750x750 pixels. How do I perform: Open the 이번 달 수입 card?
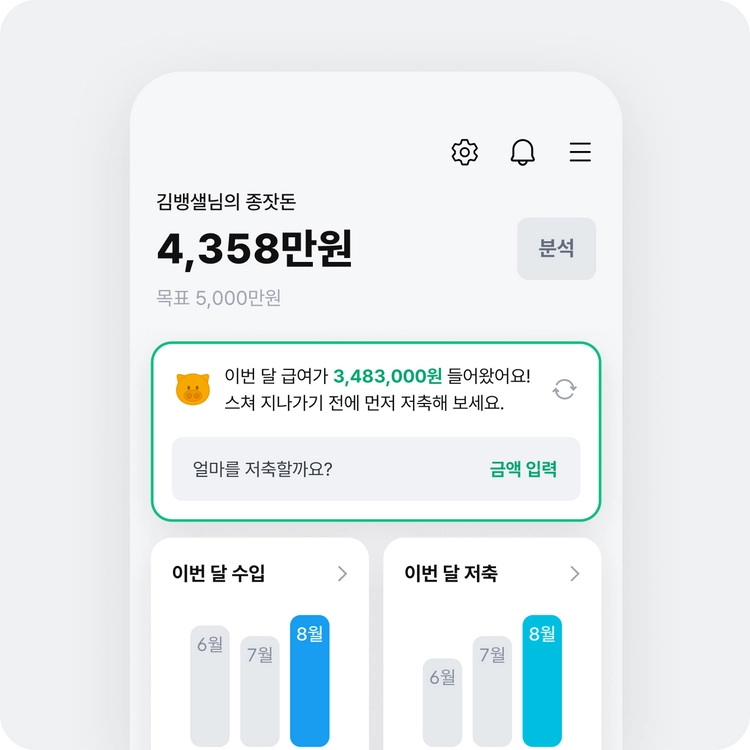pyautogui.click(x=260, y=574)
